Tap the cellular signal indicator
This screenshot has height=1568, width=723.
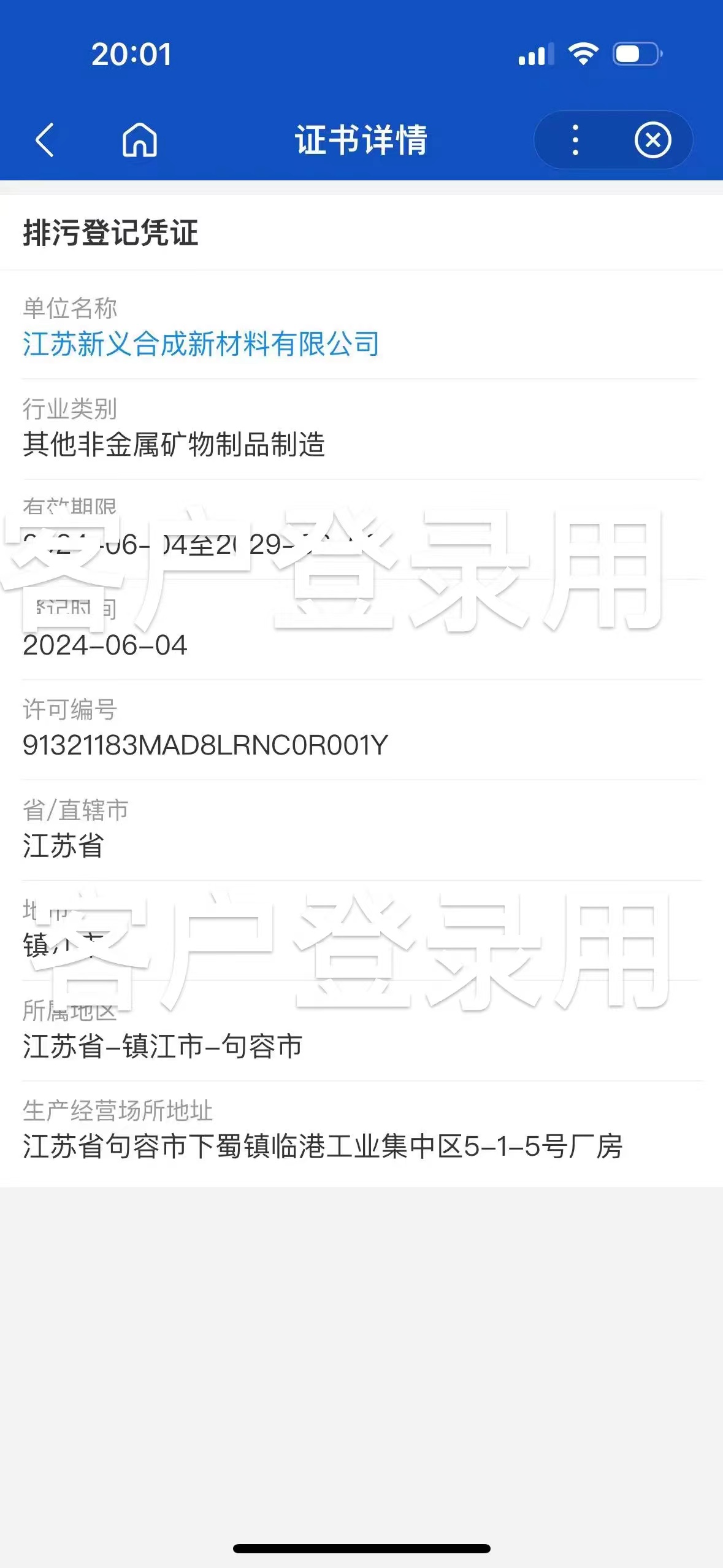tap(534, 55)
